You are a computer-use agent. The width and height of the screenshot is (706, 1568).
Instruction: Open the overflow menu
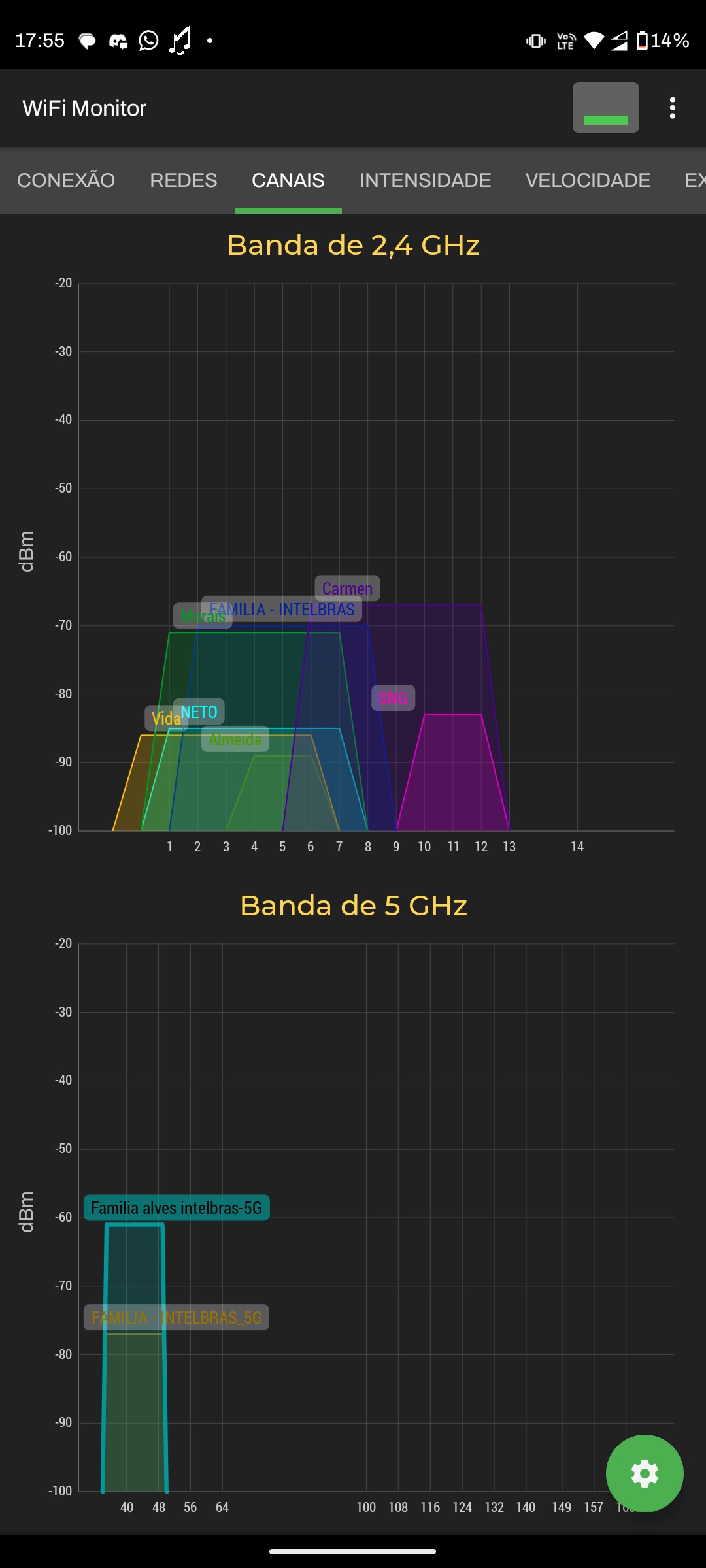pyautogui.click(x=672, y=108)
